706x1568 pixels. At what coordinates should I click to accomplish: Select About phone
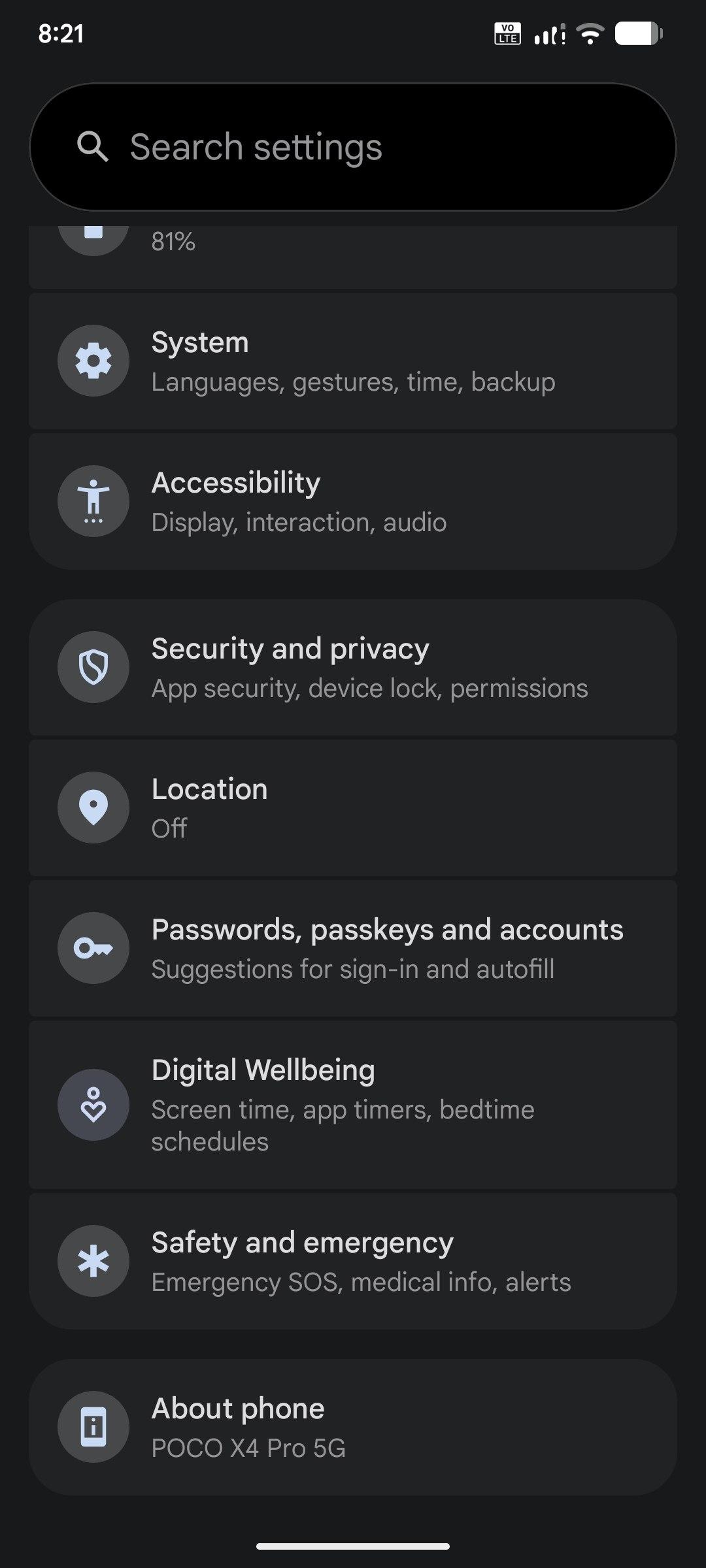click(x=353, y=1428)
